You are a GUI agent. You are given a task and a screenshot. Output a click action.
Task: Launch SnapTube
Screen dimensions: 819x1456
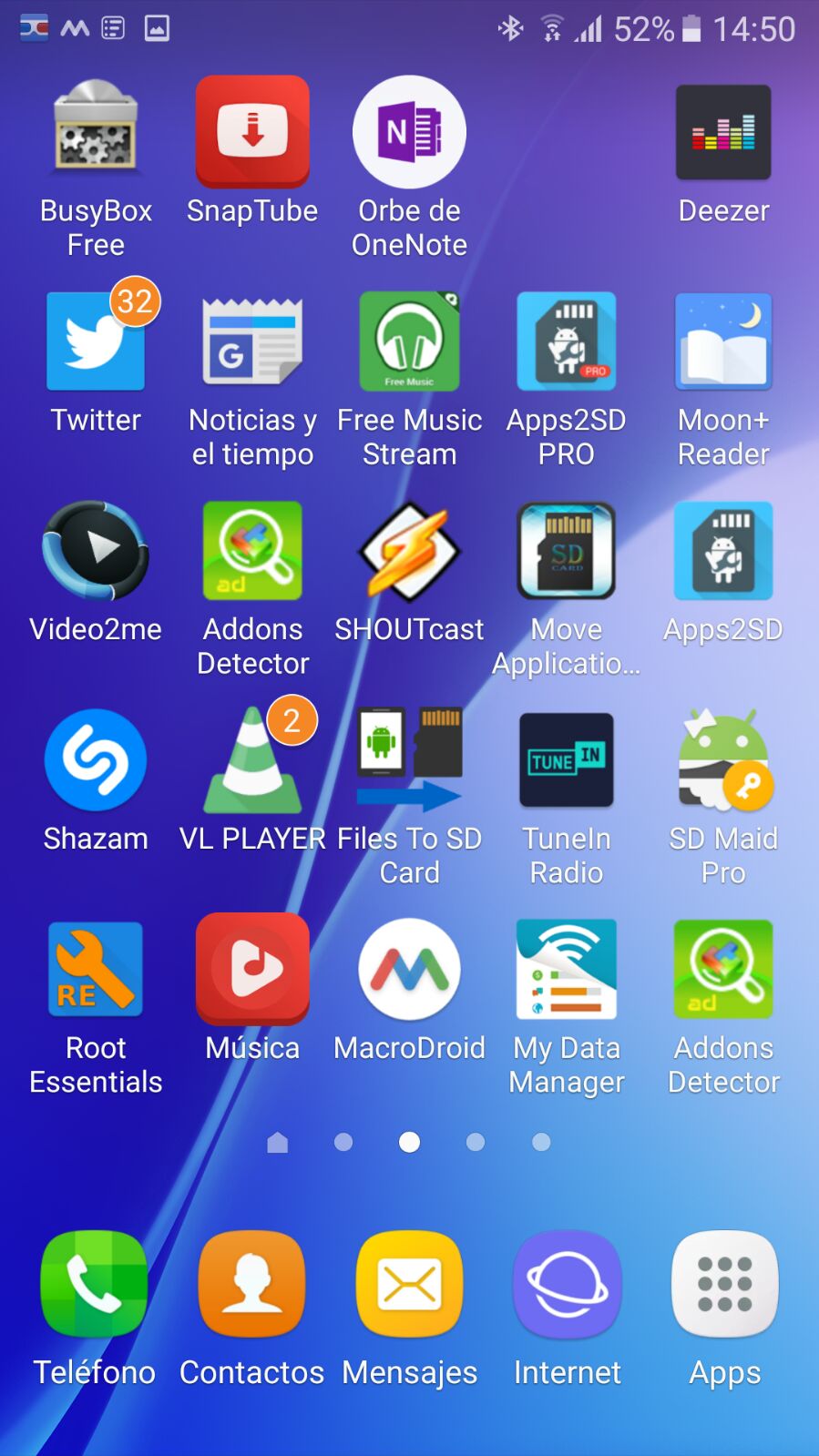click(x=252, y=133)
